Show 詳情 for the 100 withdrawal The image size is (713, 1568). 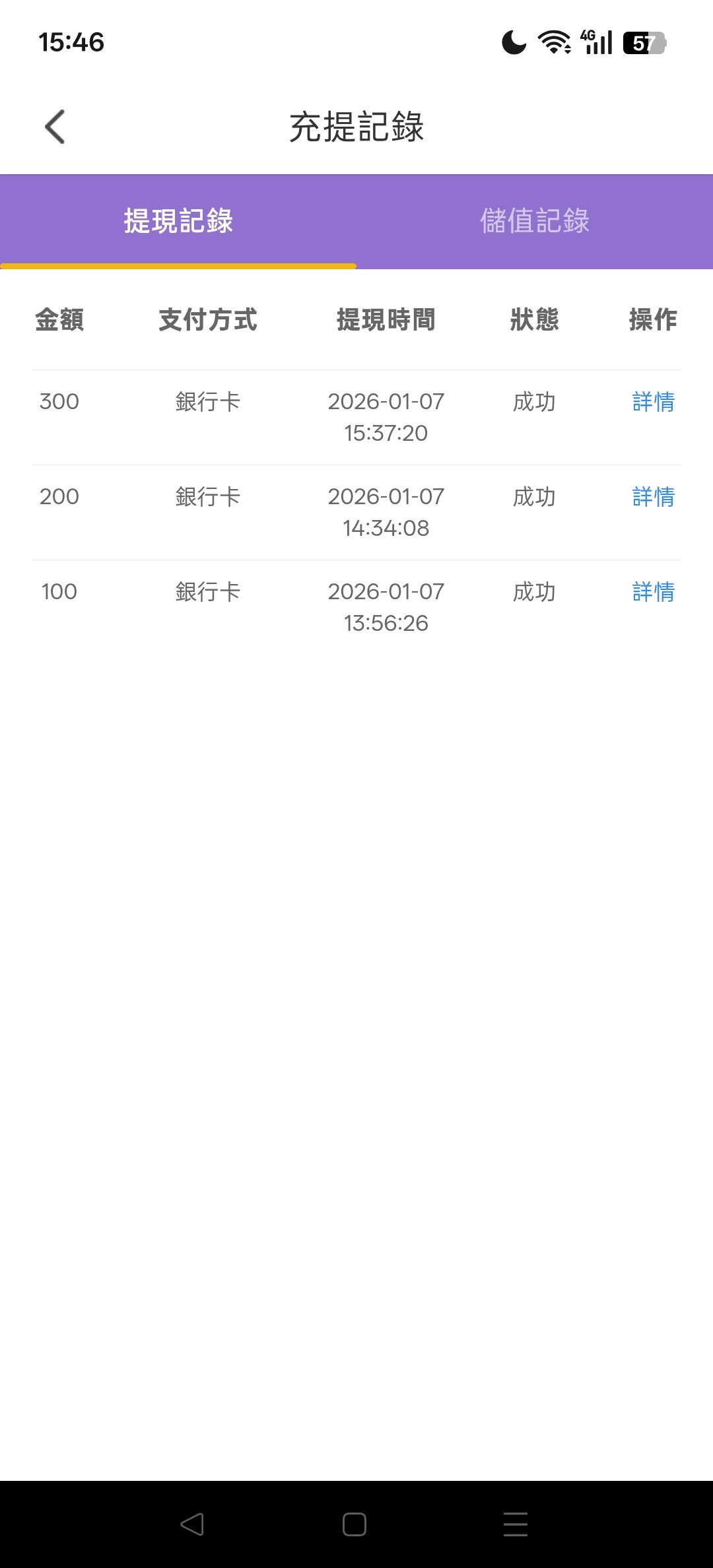(653, 592)
